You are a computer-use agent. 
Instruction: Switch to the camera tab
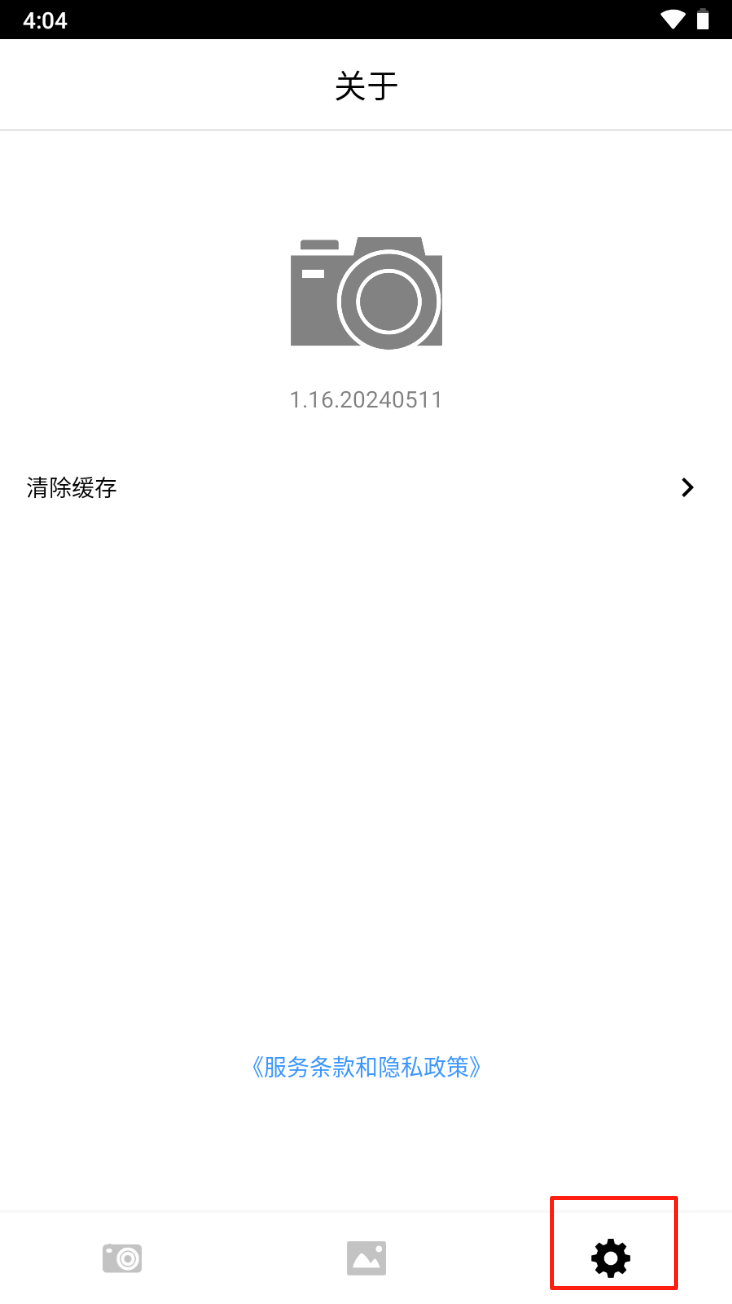click(x=122, y=1258)
